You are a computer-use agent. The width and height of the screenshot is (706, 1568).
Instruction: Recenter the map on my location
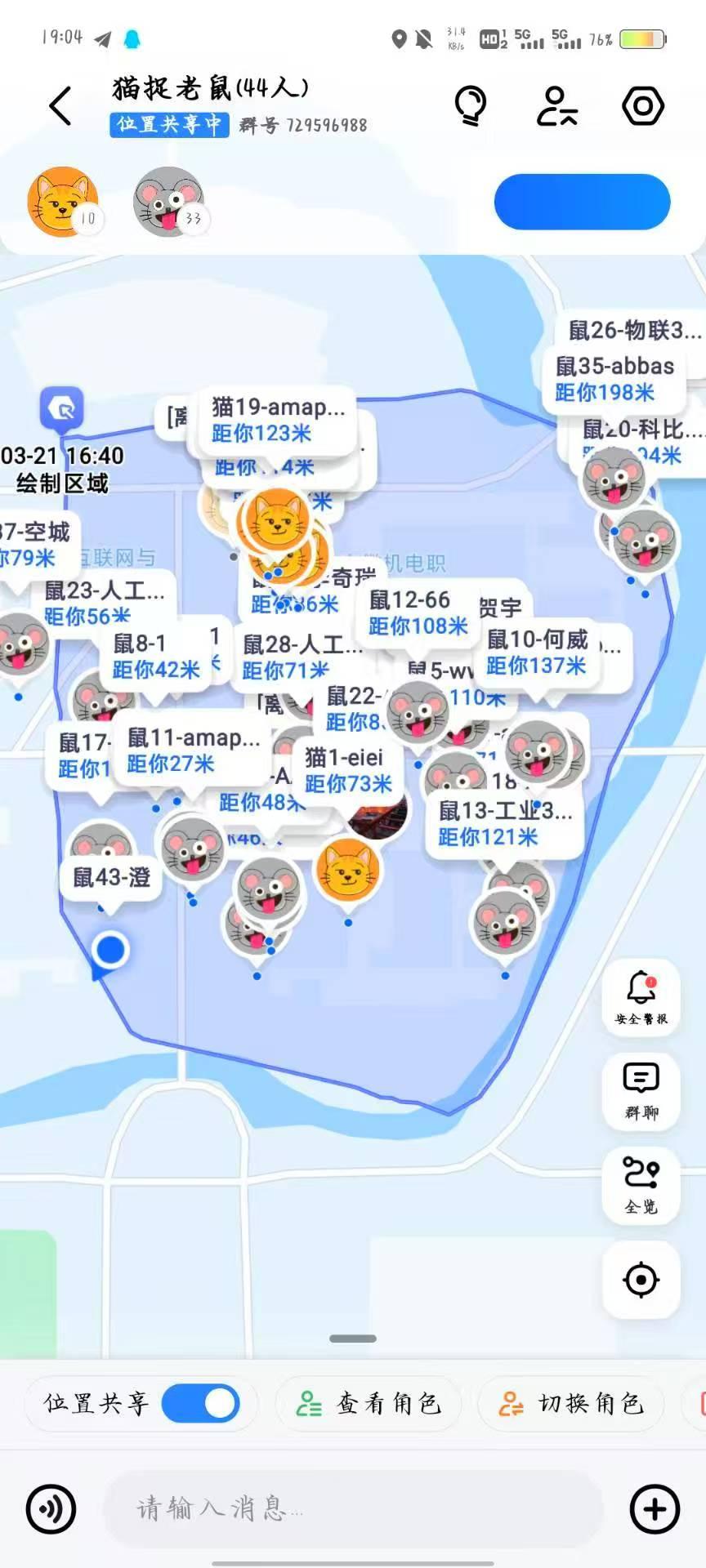pos(641,1280)
